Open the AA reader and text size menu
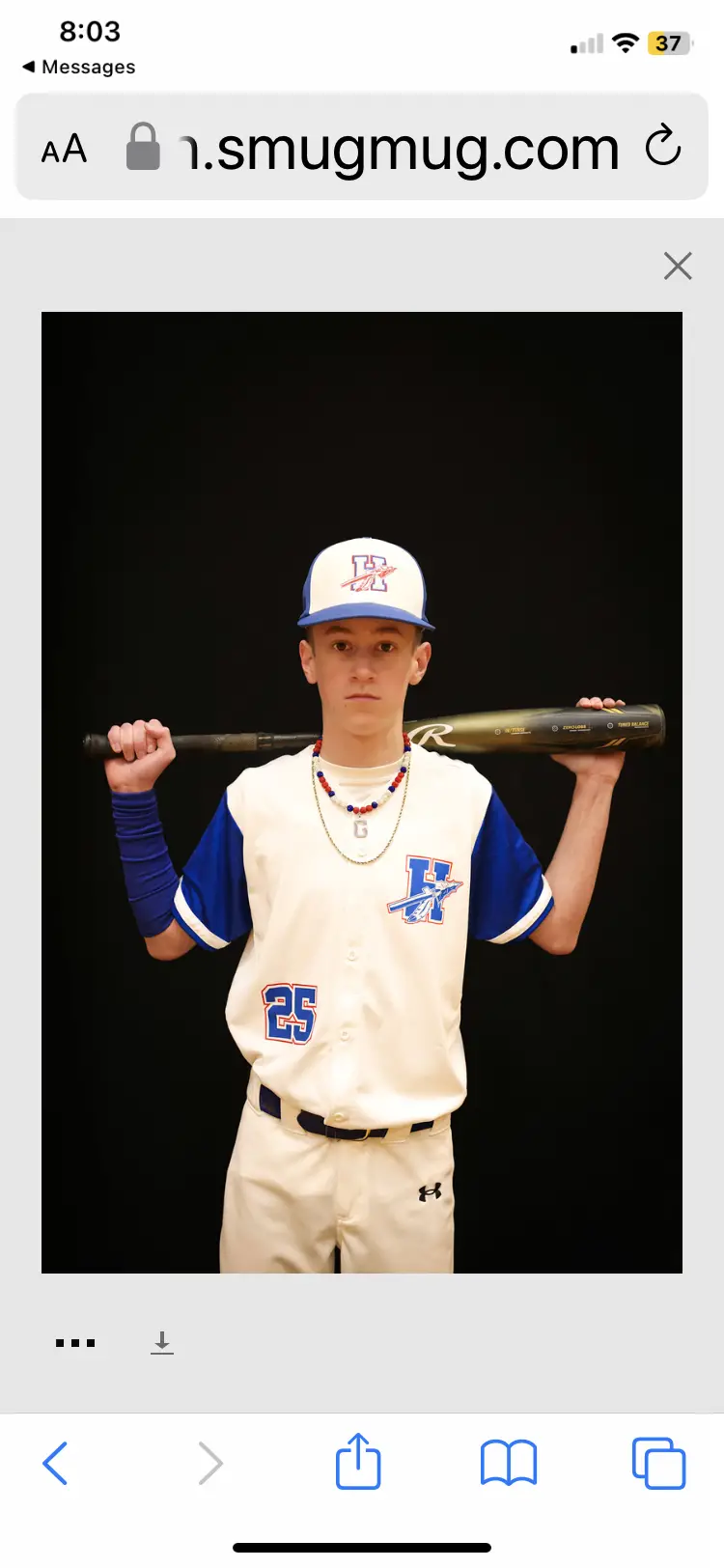The height and width of the screenshot is (1568, 724). (65, 150)
